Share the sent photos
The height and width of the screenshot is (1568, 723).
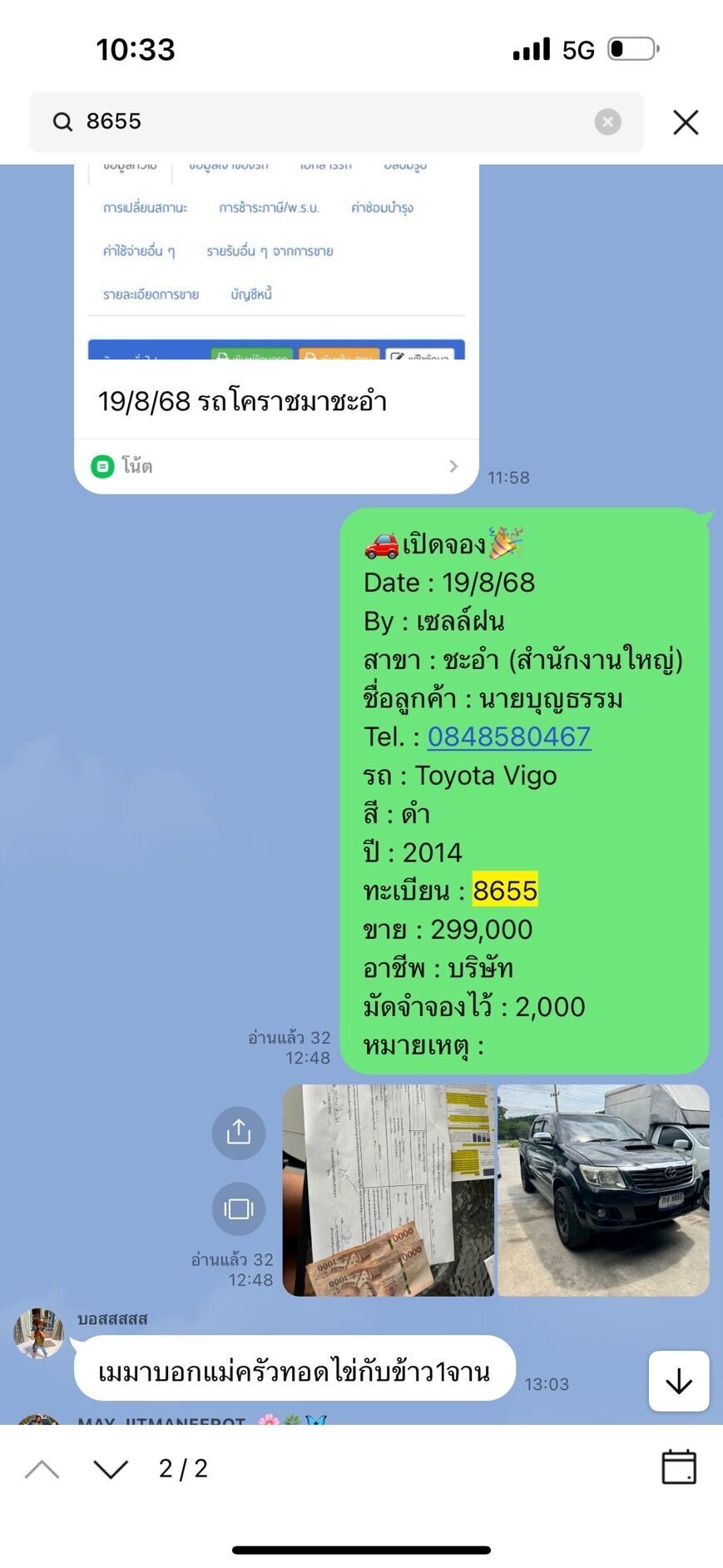239,1132
